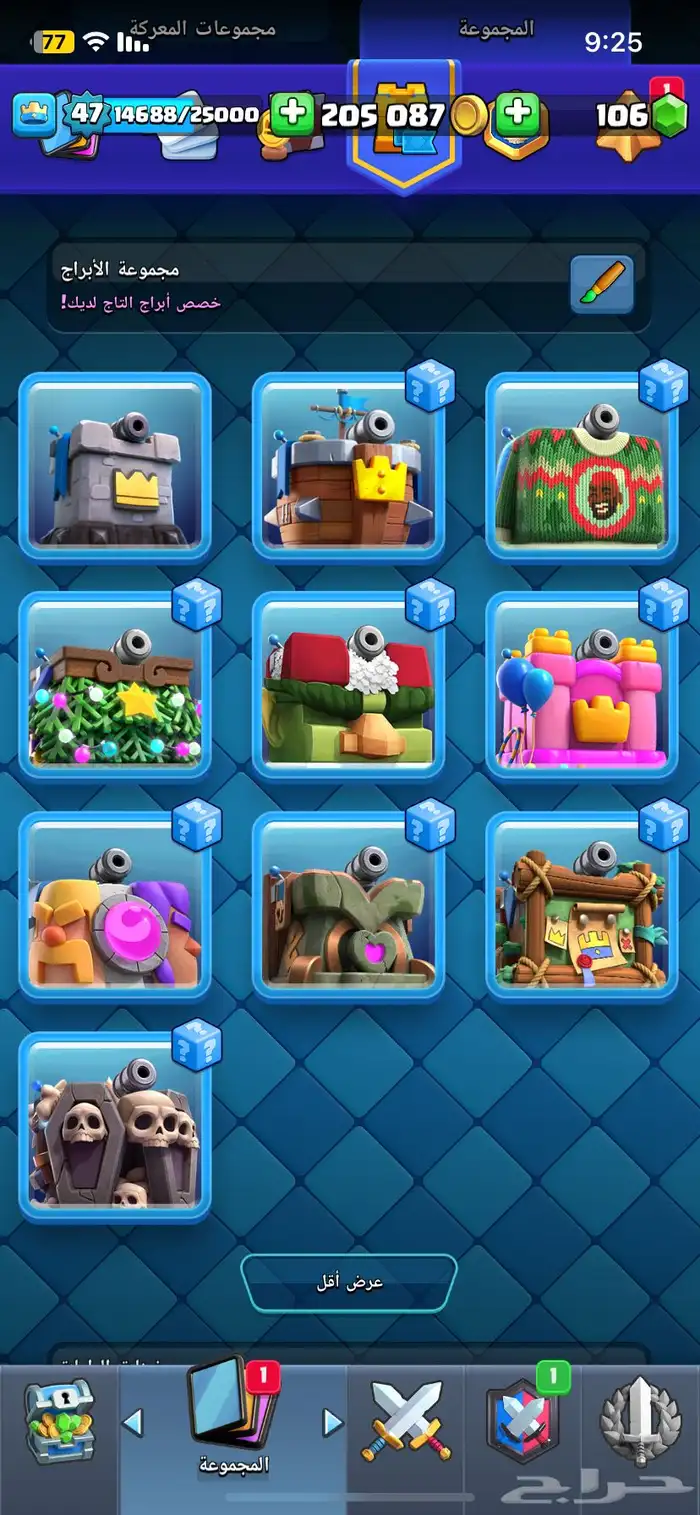Select the Christmas tree lights tower skin

pyautogui.click(x=115, y=686)
